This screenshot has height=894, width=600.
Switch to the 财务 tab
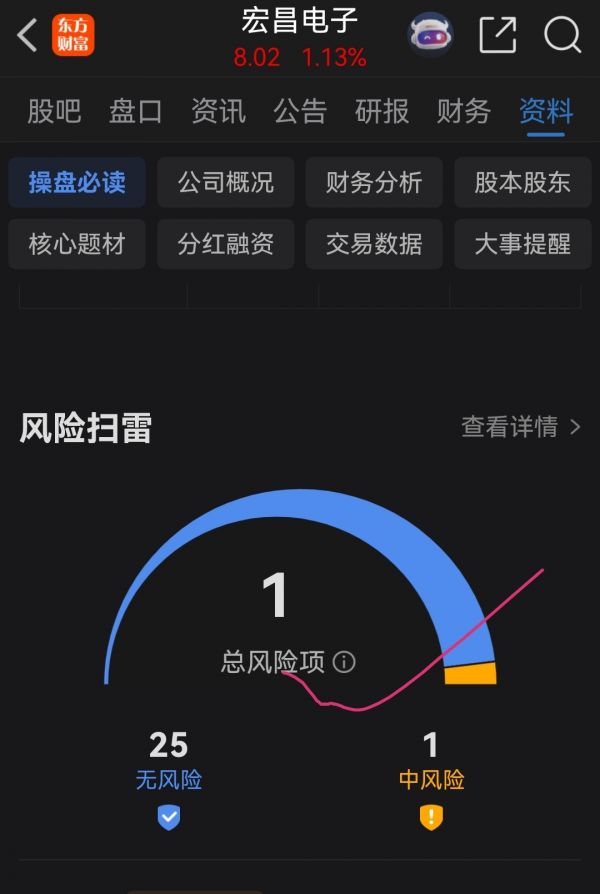(x=464, y=111)
